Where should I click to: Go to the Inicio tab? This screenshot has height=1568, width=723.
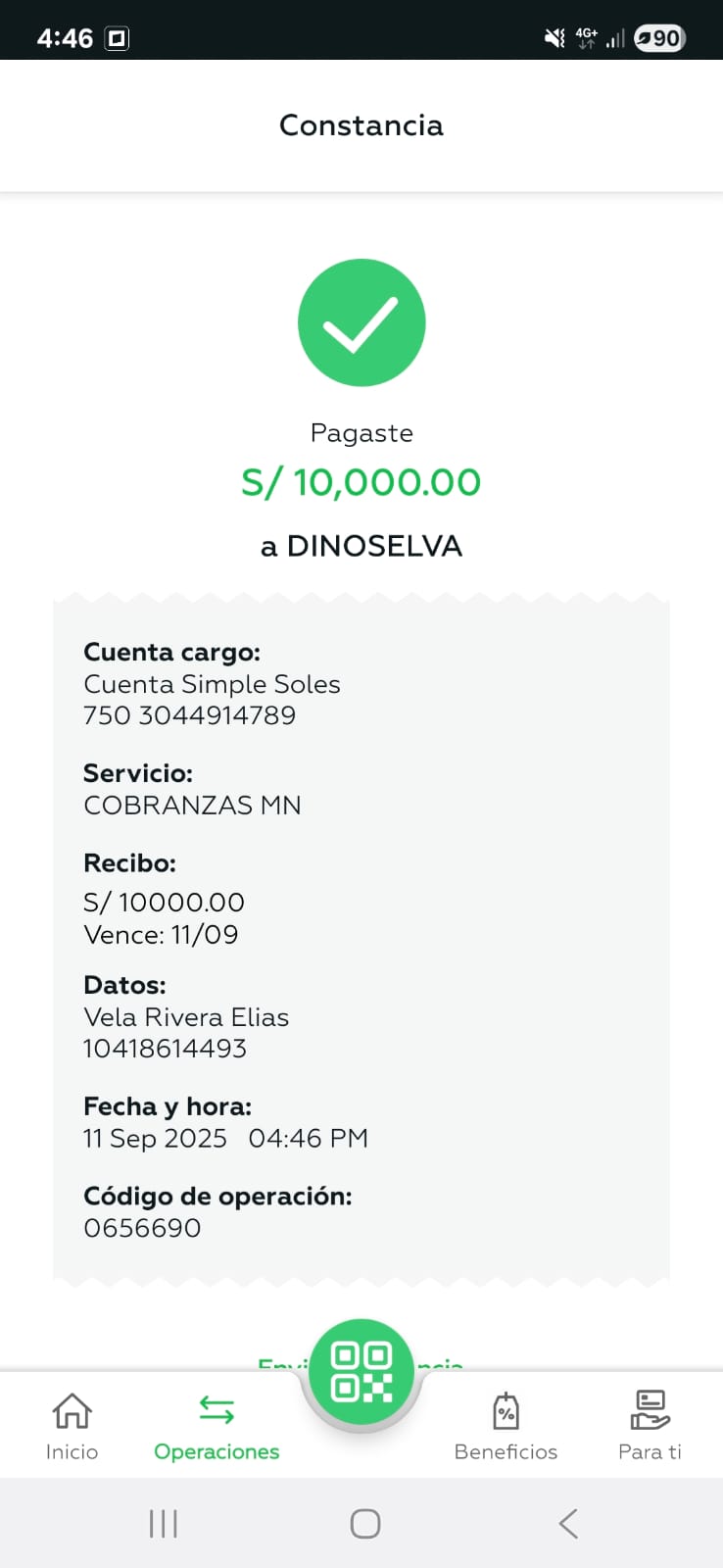72,1426
